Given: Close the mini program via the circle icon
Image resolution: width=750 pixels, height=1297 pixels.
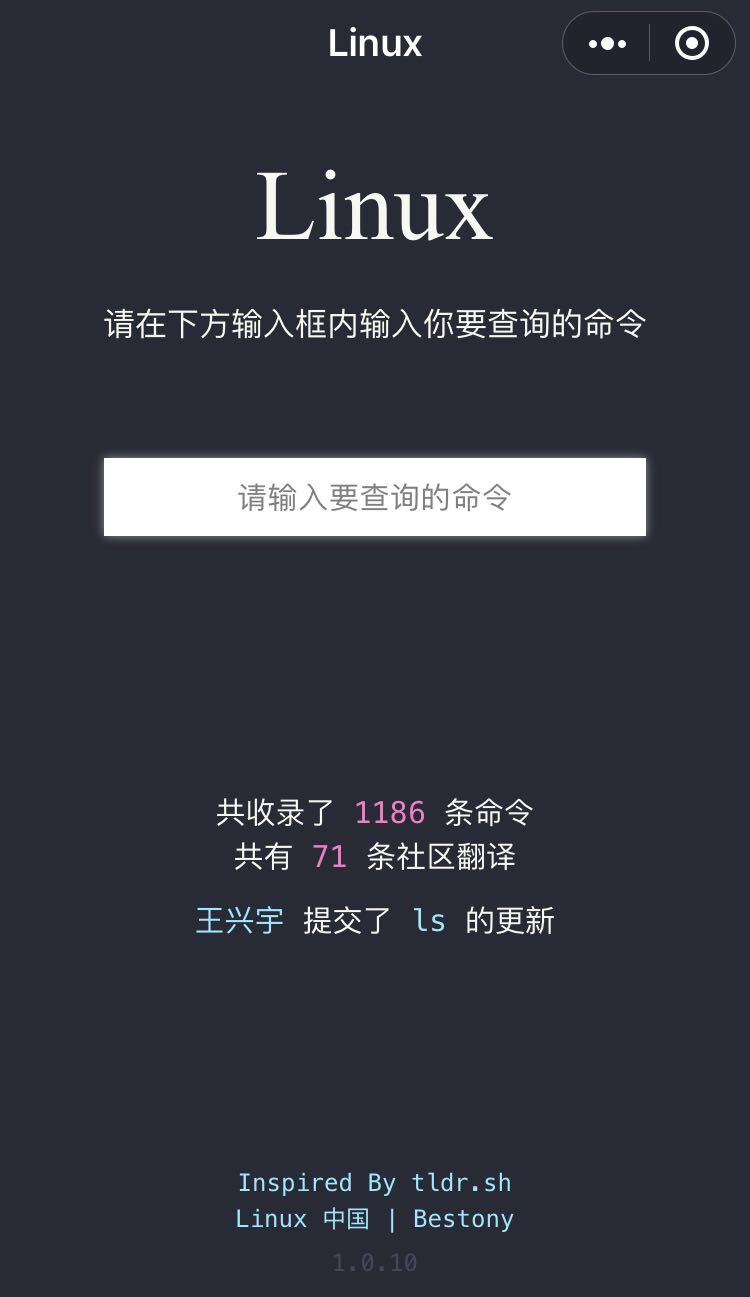Looking at the screenshot, I should [x=691, y=44].
